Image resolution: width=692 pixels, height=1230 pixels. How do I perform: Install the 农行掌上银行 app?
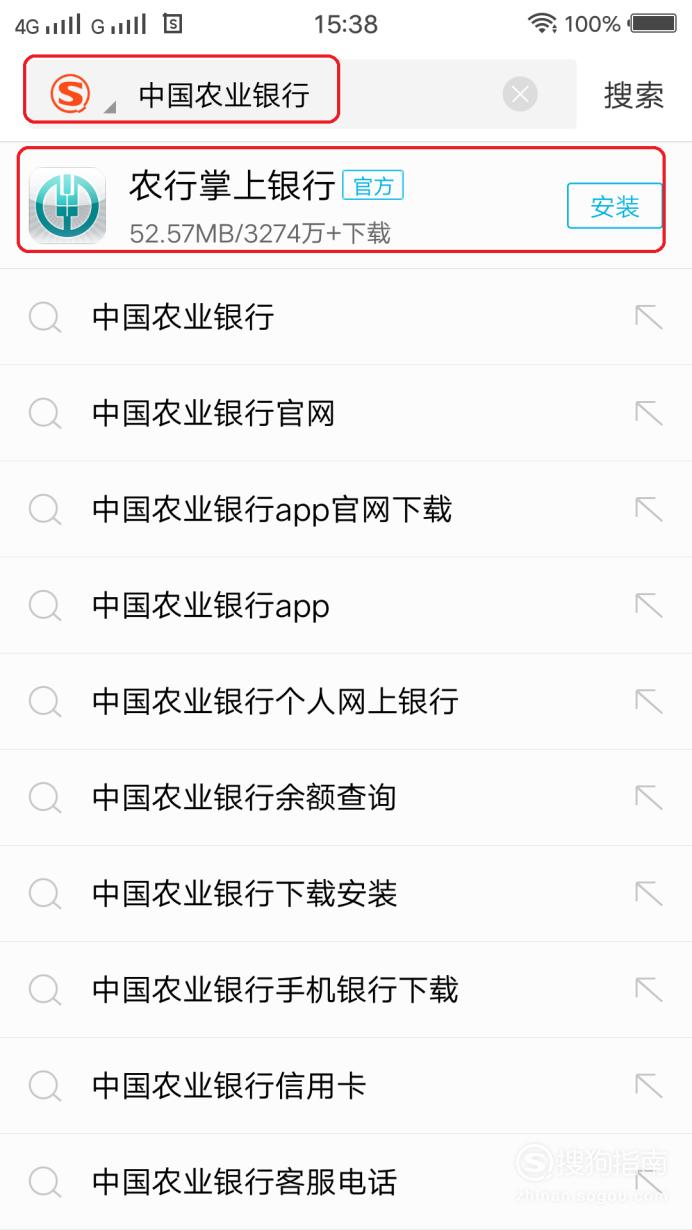pyautogui.click(x=615, y=207)
